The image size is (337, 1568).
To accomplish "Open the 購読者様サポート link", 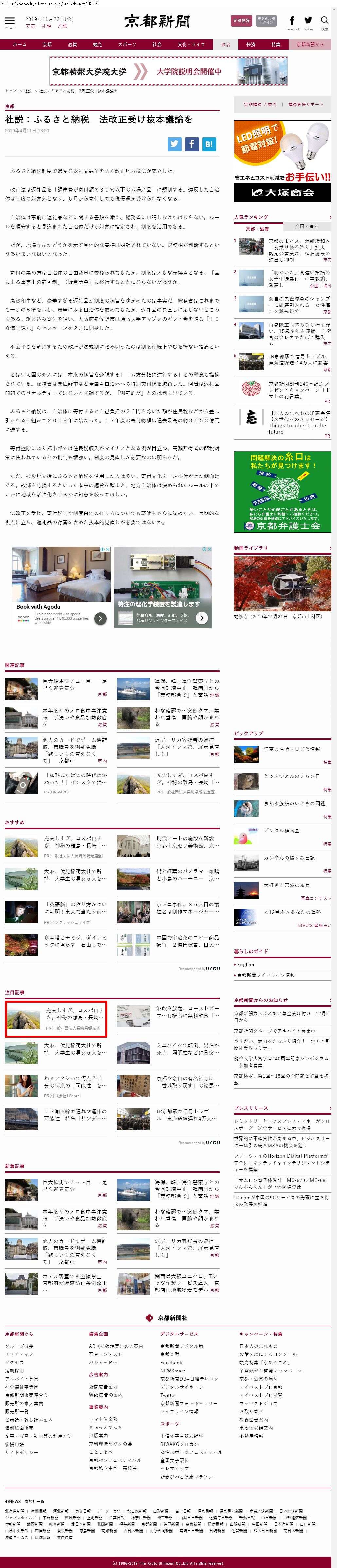I will pos(306,104).
